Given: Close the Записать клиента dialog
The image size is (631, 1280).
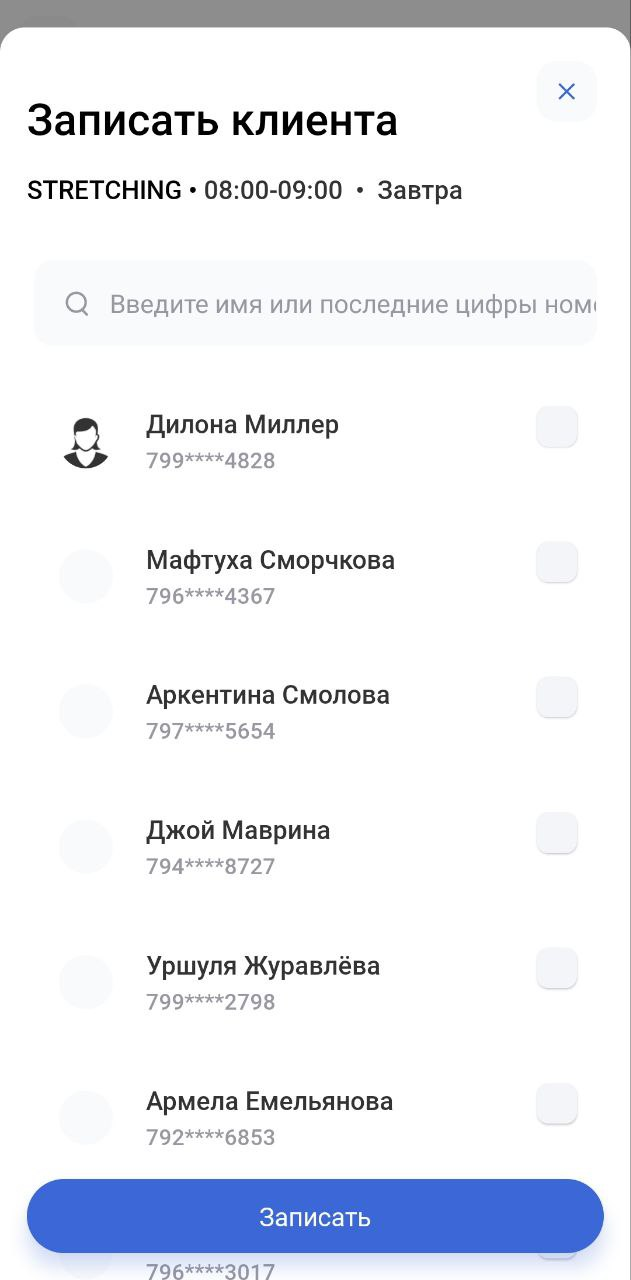Looking at the screenshot, I should (566, 92).
